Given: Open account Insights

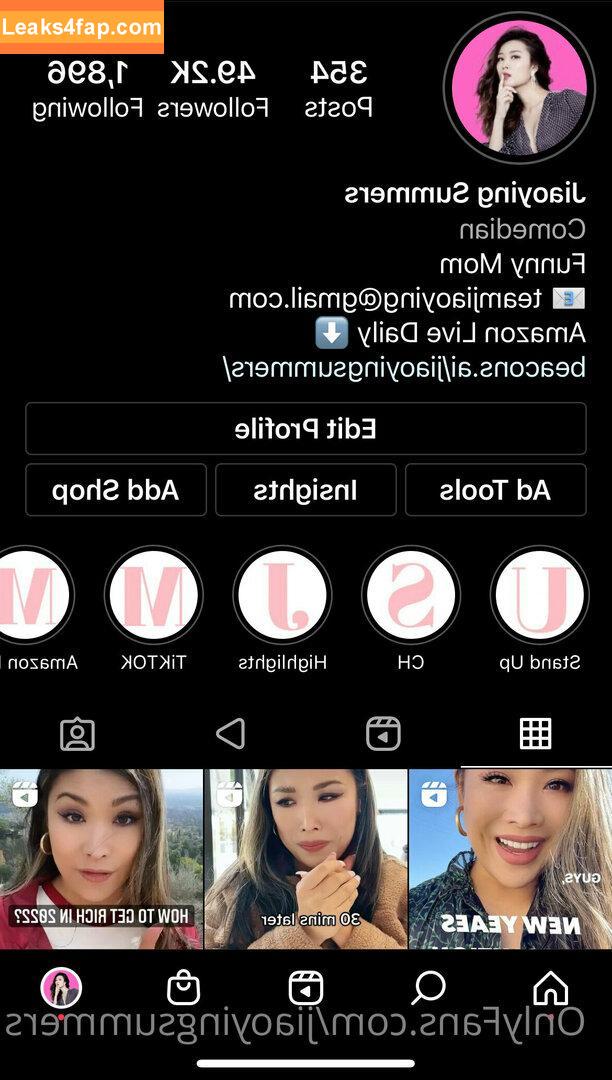Looking at the screenshot, I should (x=305, y=490).
